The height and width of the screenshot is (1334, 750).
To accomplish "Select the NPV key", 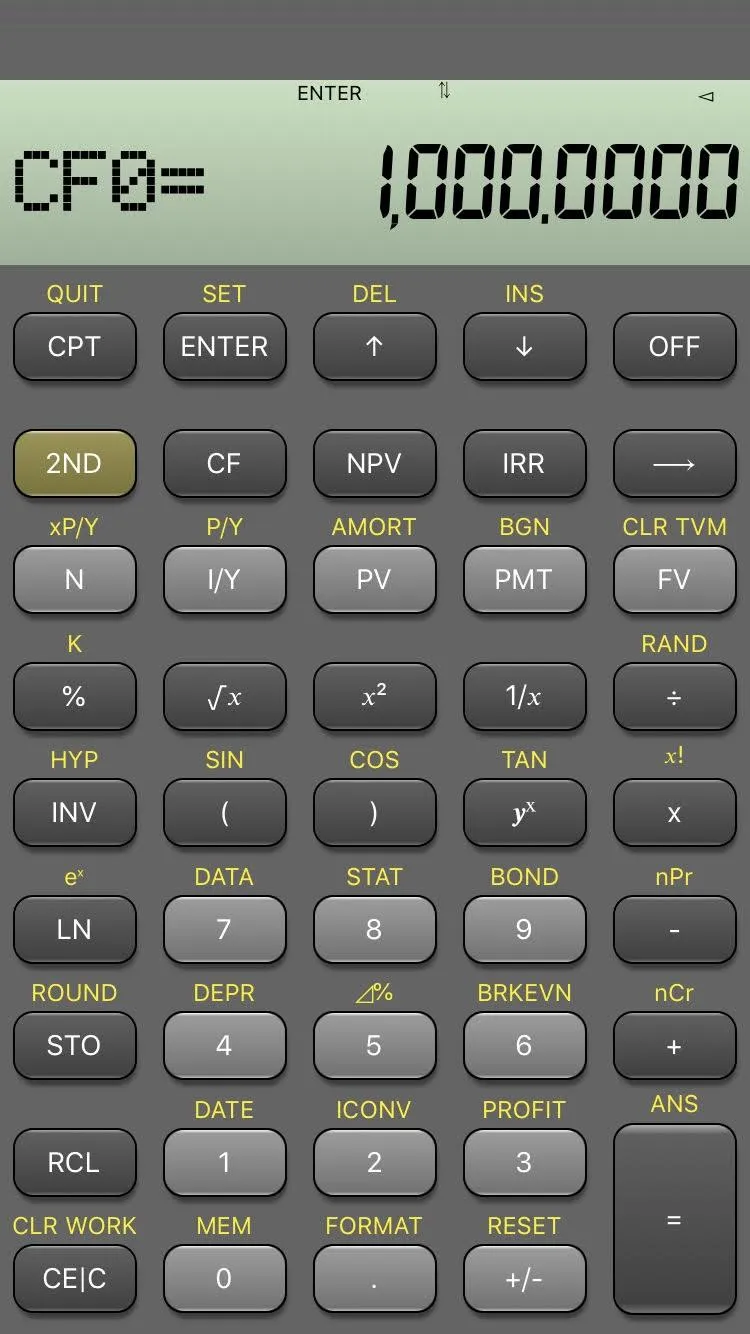I will tap(374, 463).
